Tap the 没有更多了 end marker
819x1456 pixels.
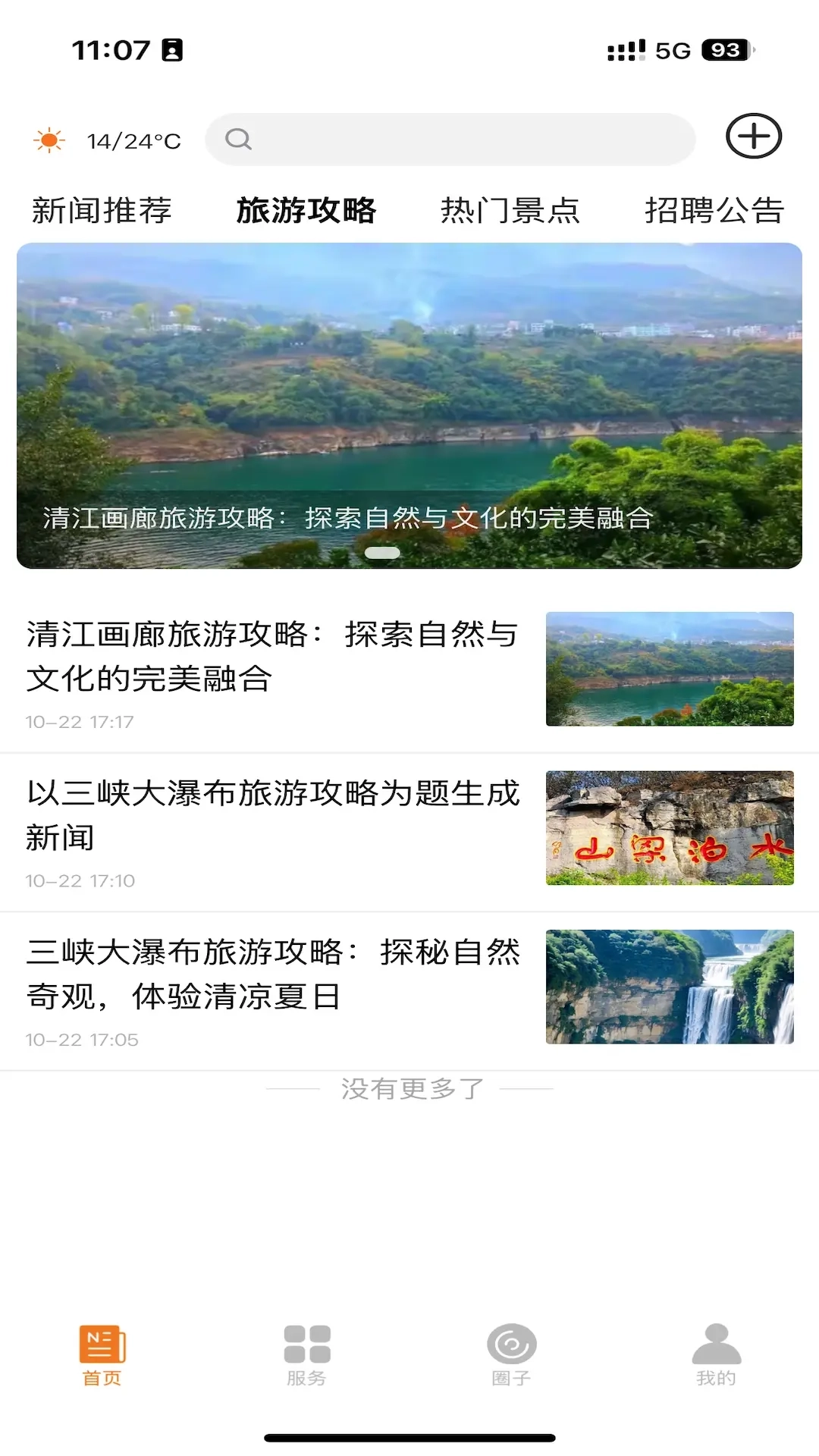point(409,1087)
